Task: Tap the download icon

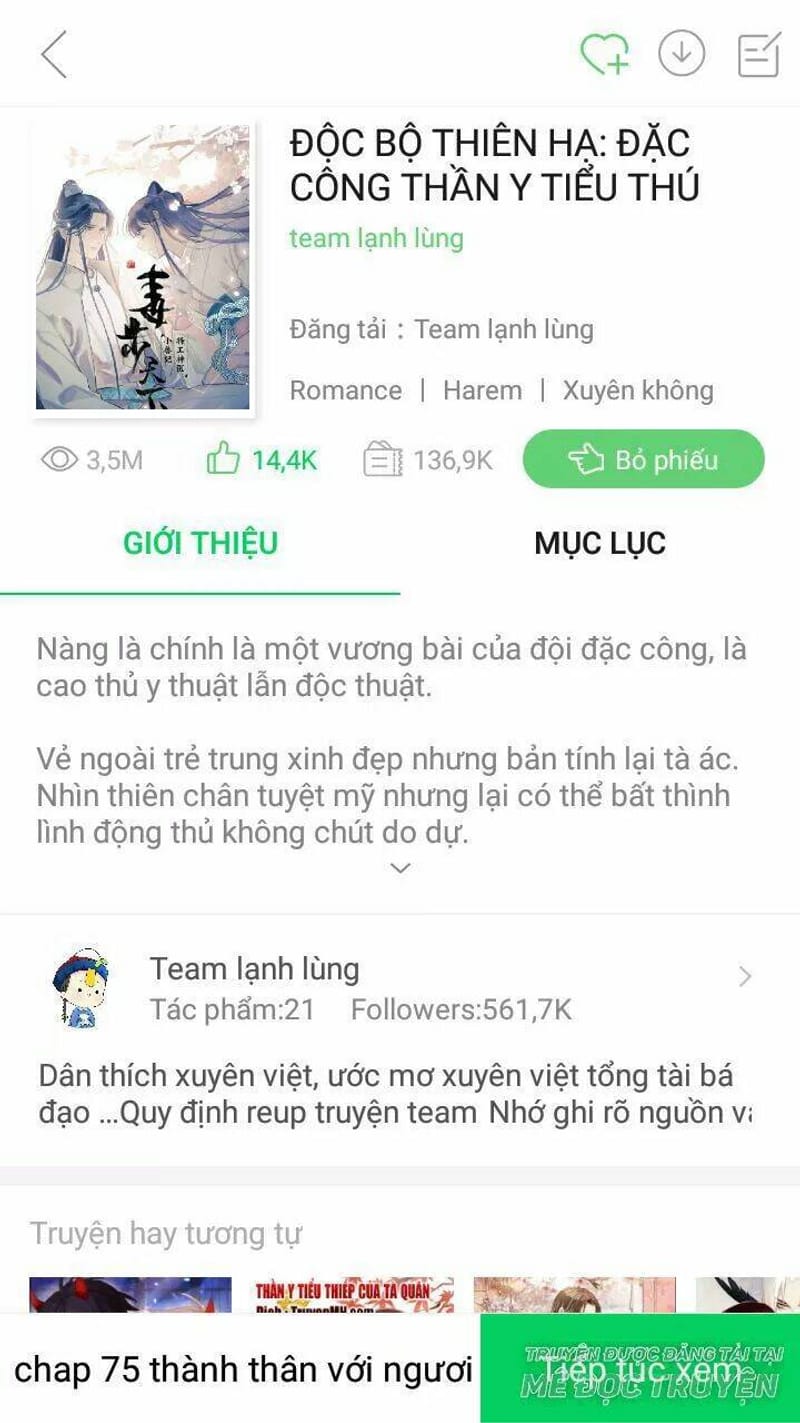Action: (682, 54)
